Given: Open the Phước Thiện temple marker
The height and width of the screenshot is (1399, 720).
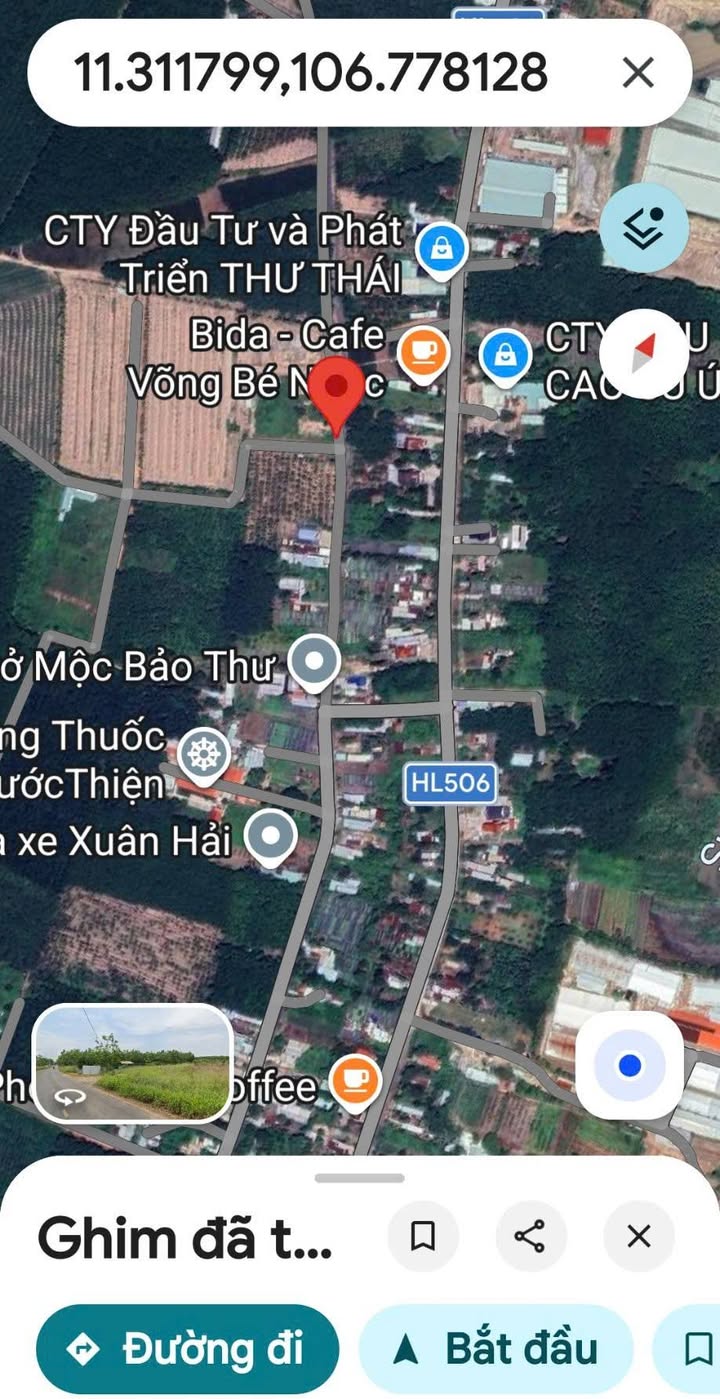Looking at the screenshot, I should [205, 754].
